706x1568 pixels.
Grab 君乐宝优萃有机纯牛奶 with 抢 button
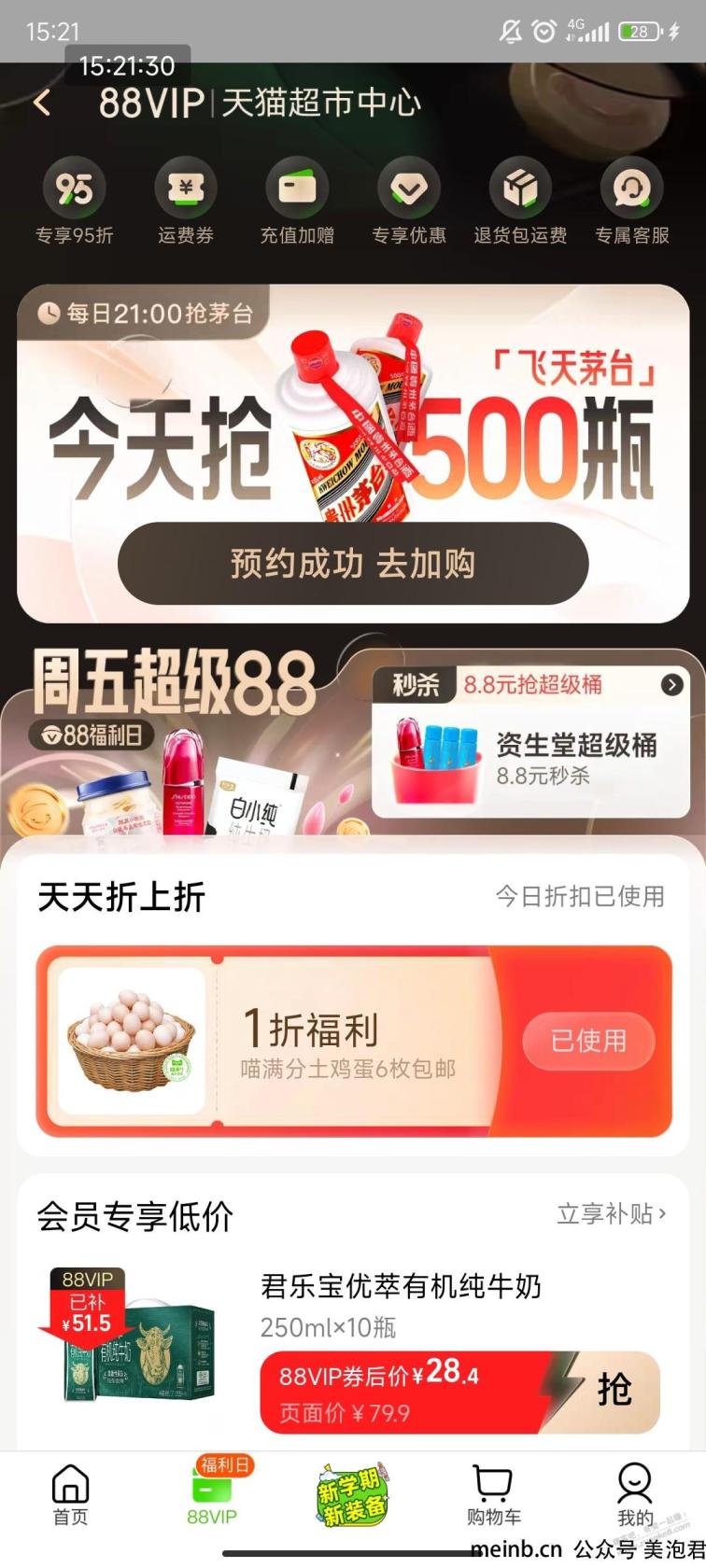click(x=614, y=1390)
